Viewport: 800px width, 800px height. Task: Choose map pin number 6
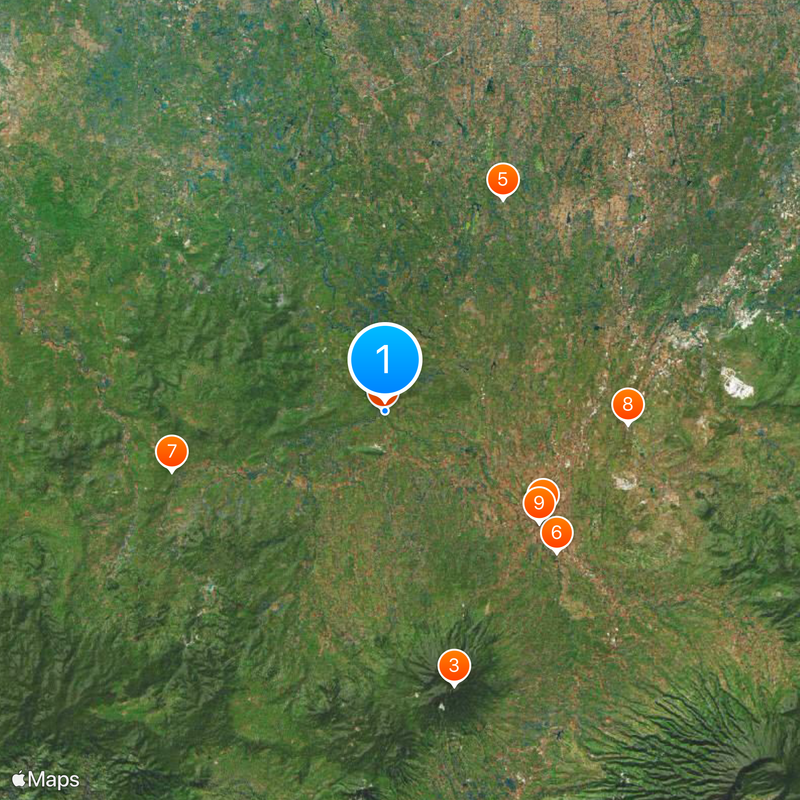(x=557, y=533)
